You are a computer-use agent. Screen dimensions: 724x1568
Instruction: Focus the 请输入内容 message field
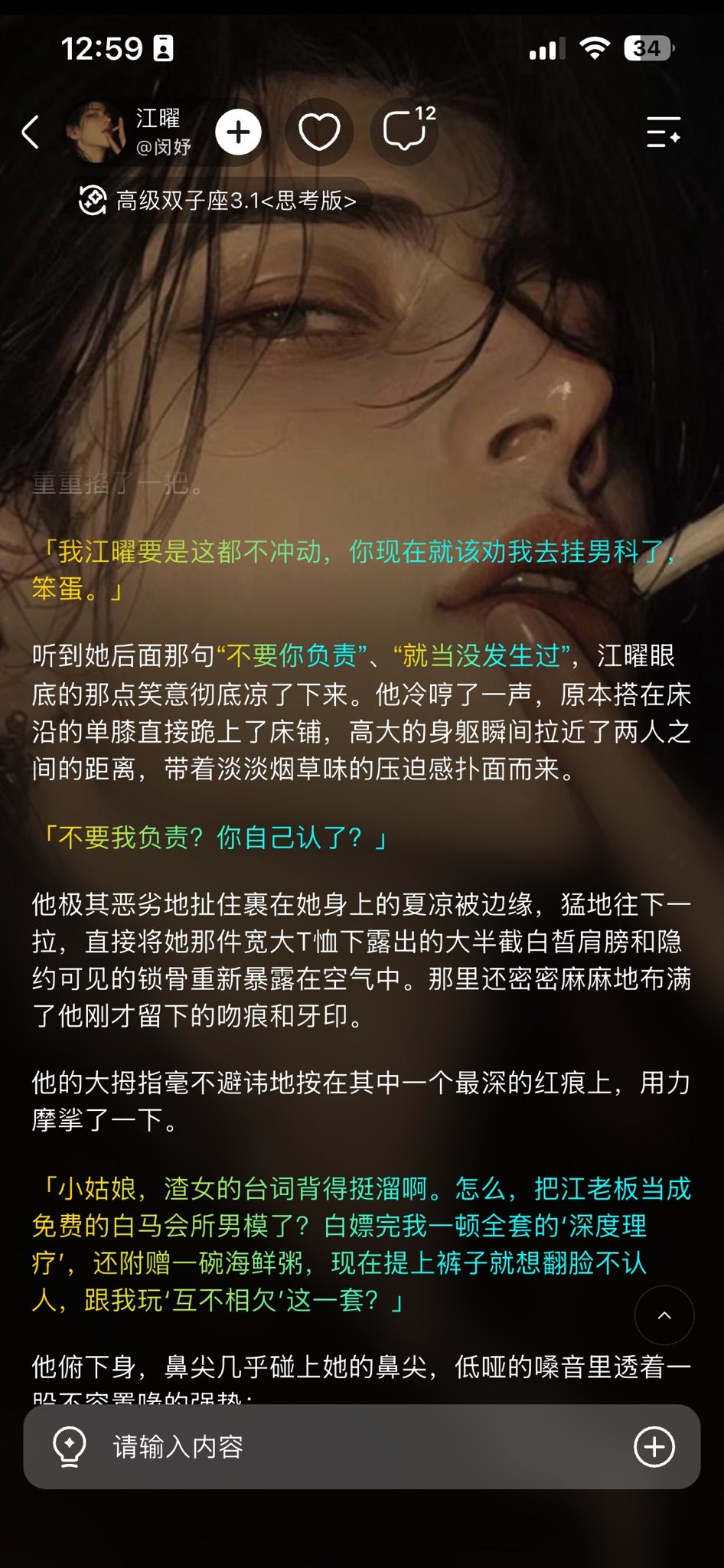tap(361, 1446)
